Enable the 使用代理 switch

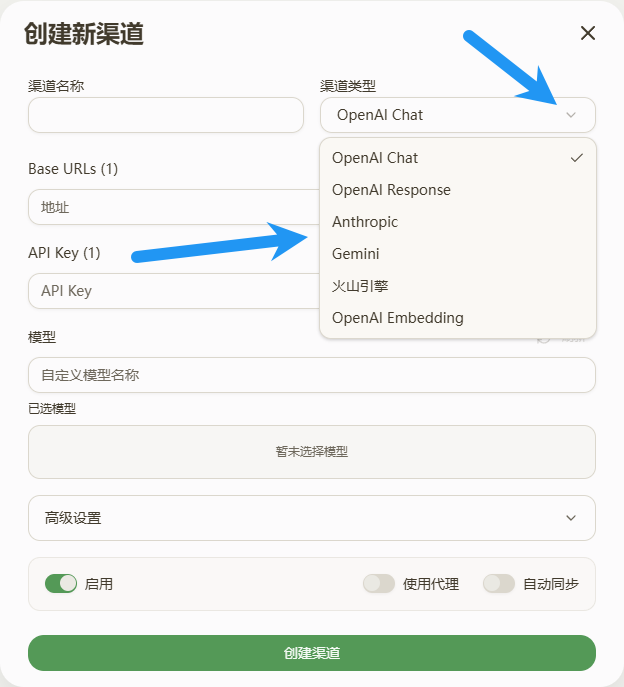pos(379,584)
